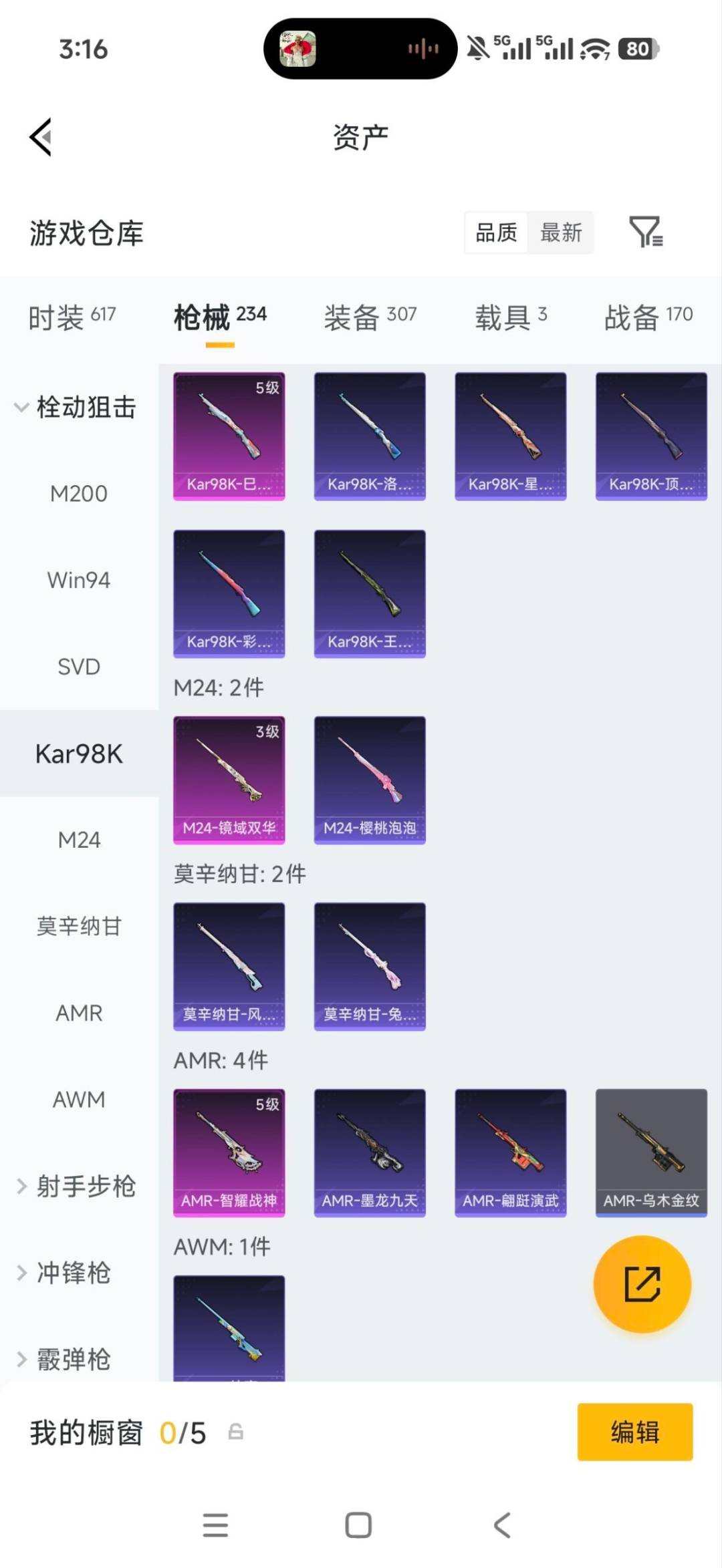Expand the 射手步枪 category
The width and height of the screenshot is (722, 1568).
click(76, 1186)
